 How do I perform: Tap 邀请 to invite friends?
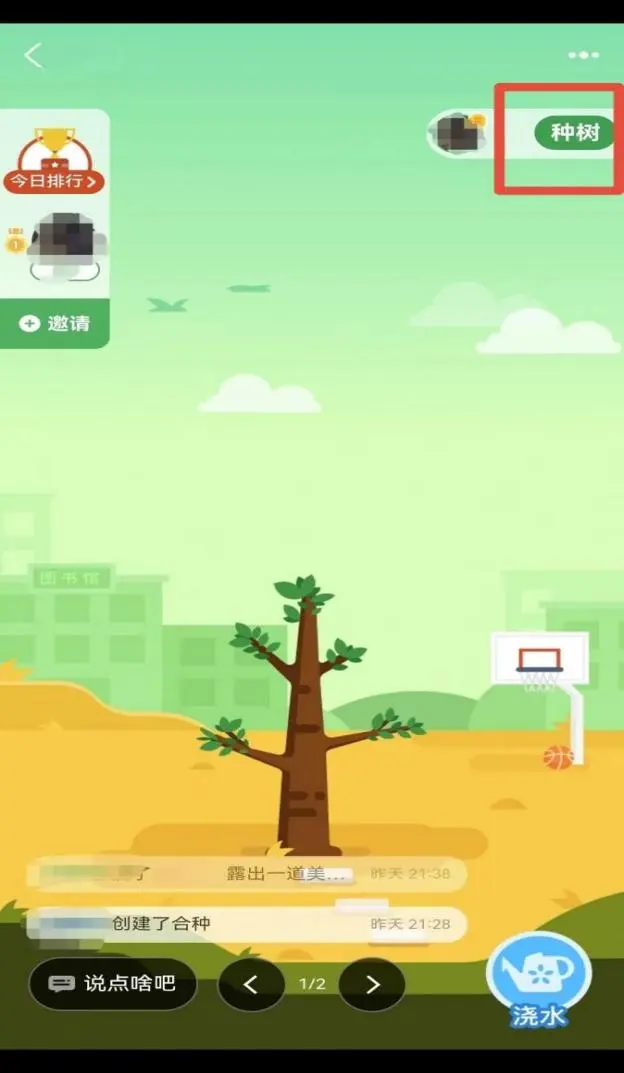point(55,323)
